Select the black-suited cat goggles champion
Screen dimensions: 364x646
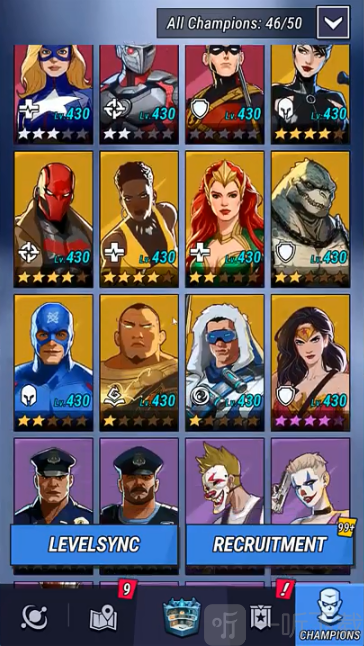coord(310,94)
